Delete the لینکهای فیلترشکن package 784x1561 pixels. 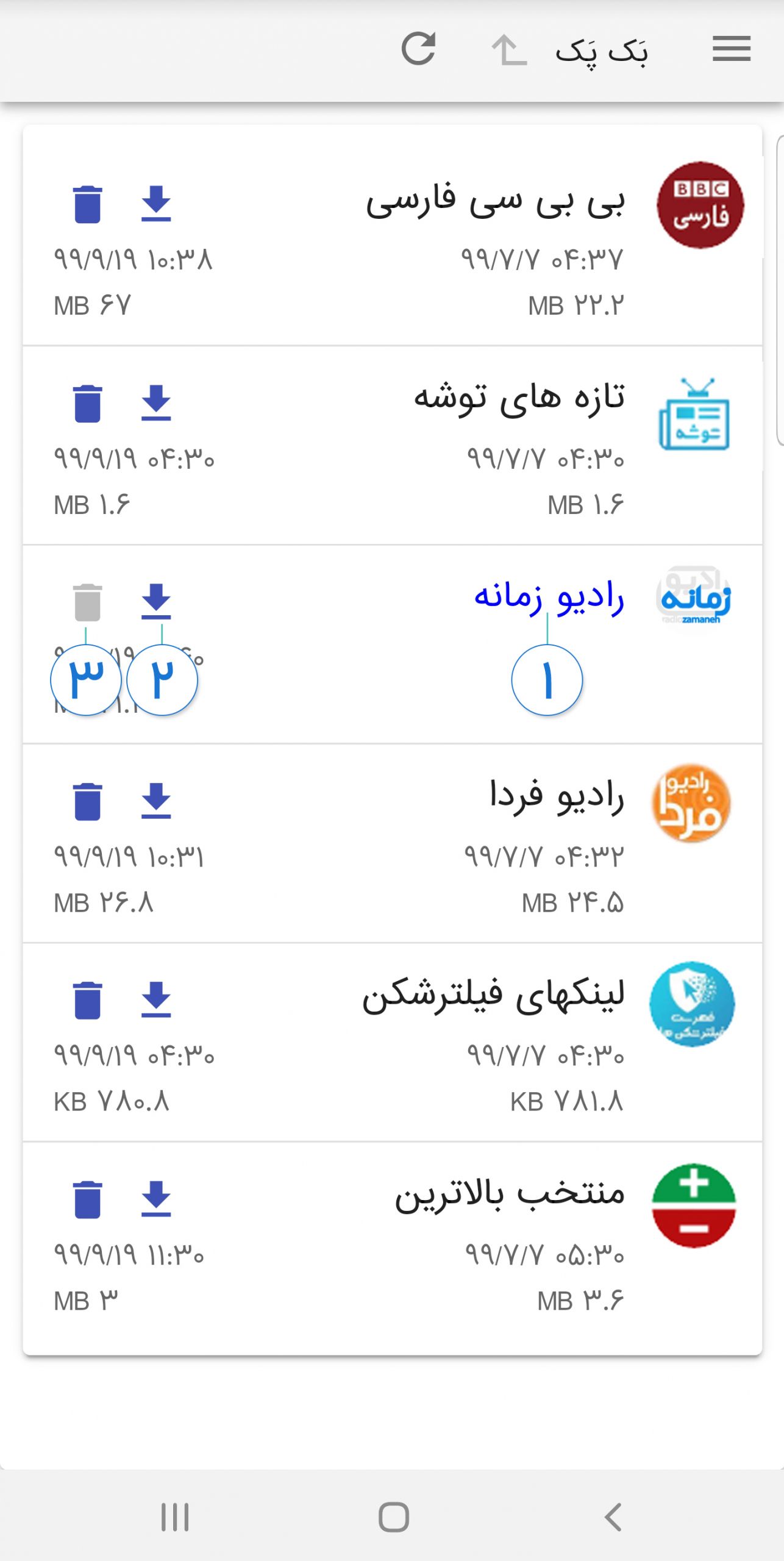tap(87, 1000)
